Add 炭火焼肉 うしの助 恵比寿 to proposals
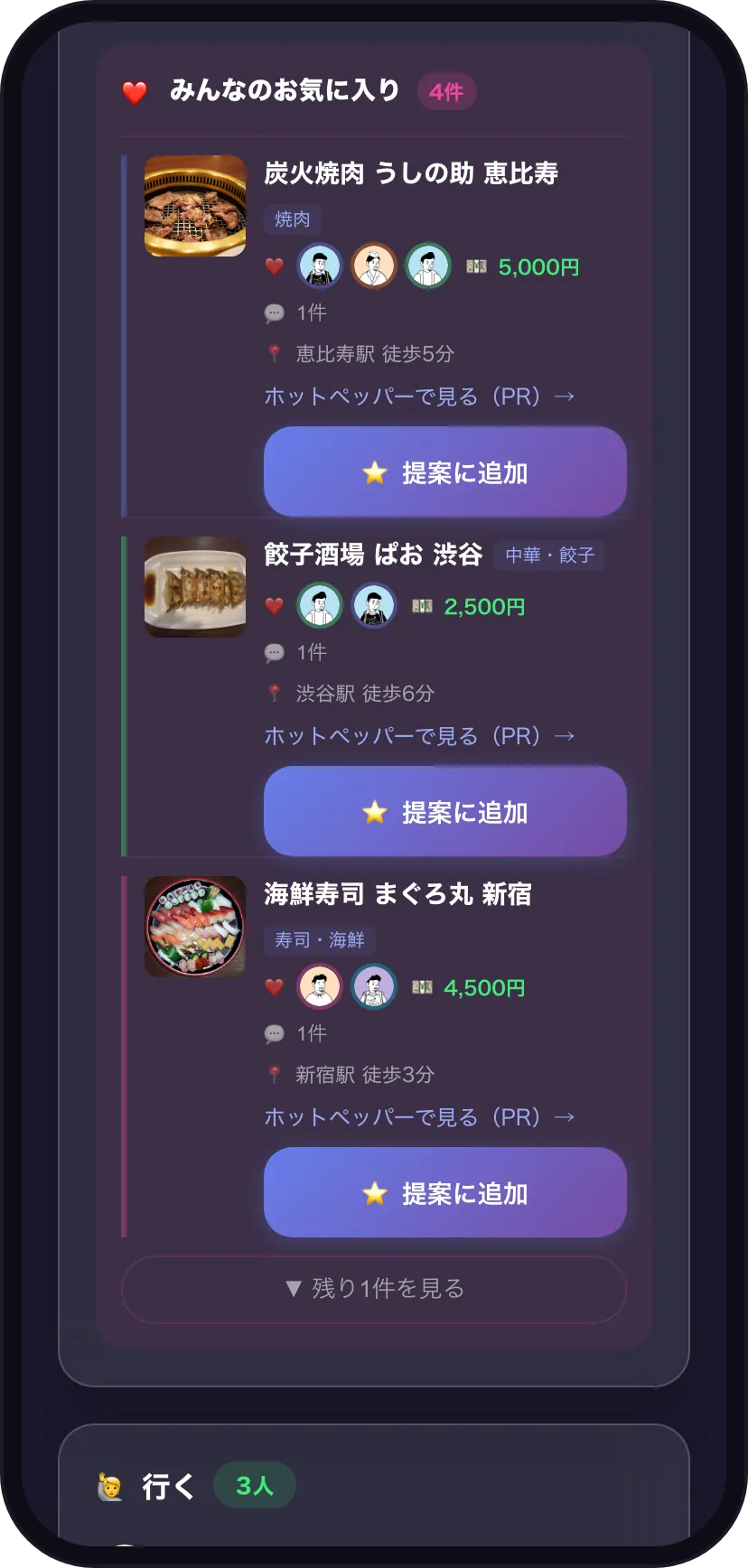748x1568 pixels. 444,471
